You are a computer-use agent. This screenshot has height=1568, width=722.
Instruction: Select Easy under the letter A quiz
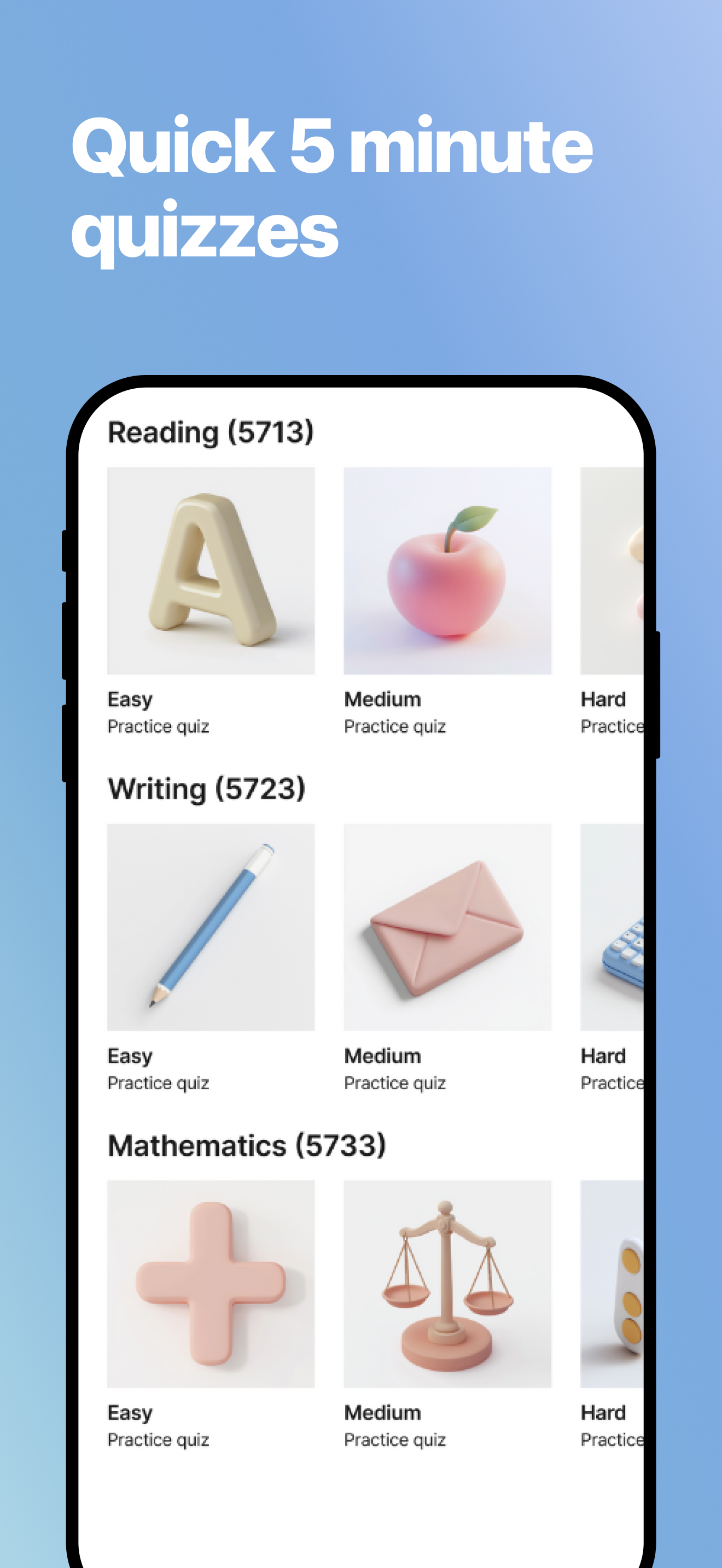click(x=130, y=699)
